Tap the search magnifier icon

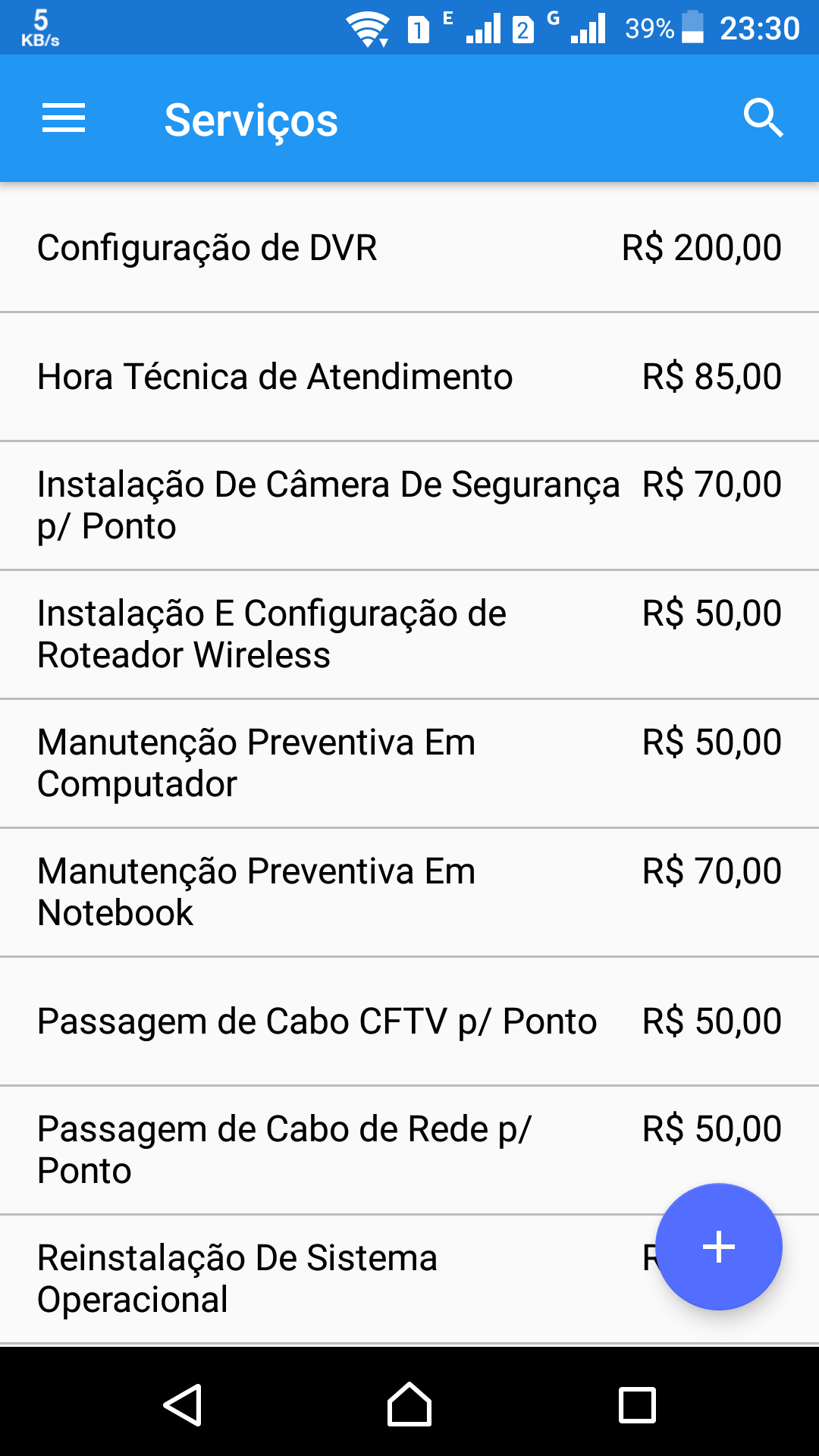763,118
